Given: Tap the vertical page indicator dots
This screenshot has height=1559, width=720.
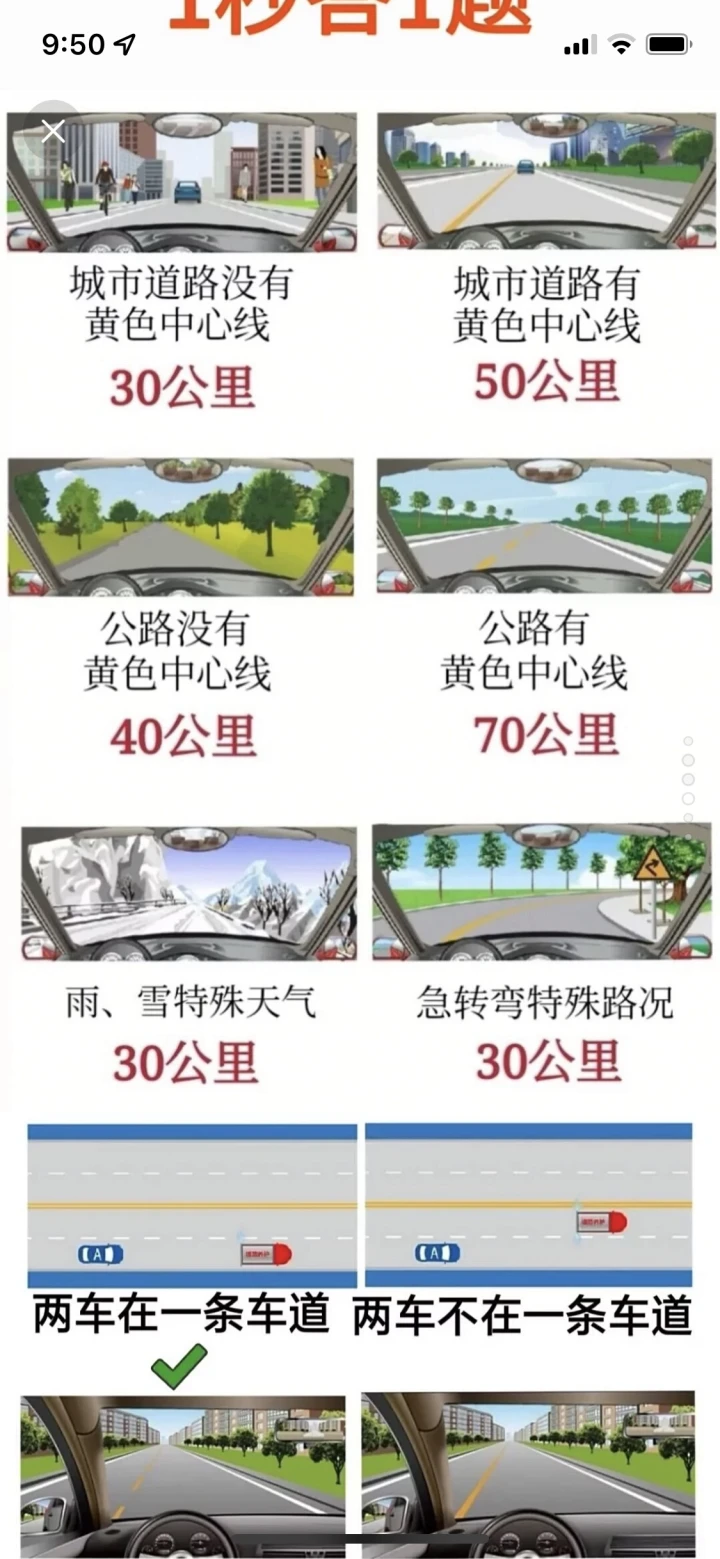Looking at the screenshot, I should click(688, 780).
